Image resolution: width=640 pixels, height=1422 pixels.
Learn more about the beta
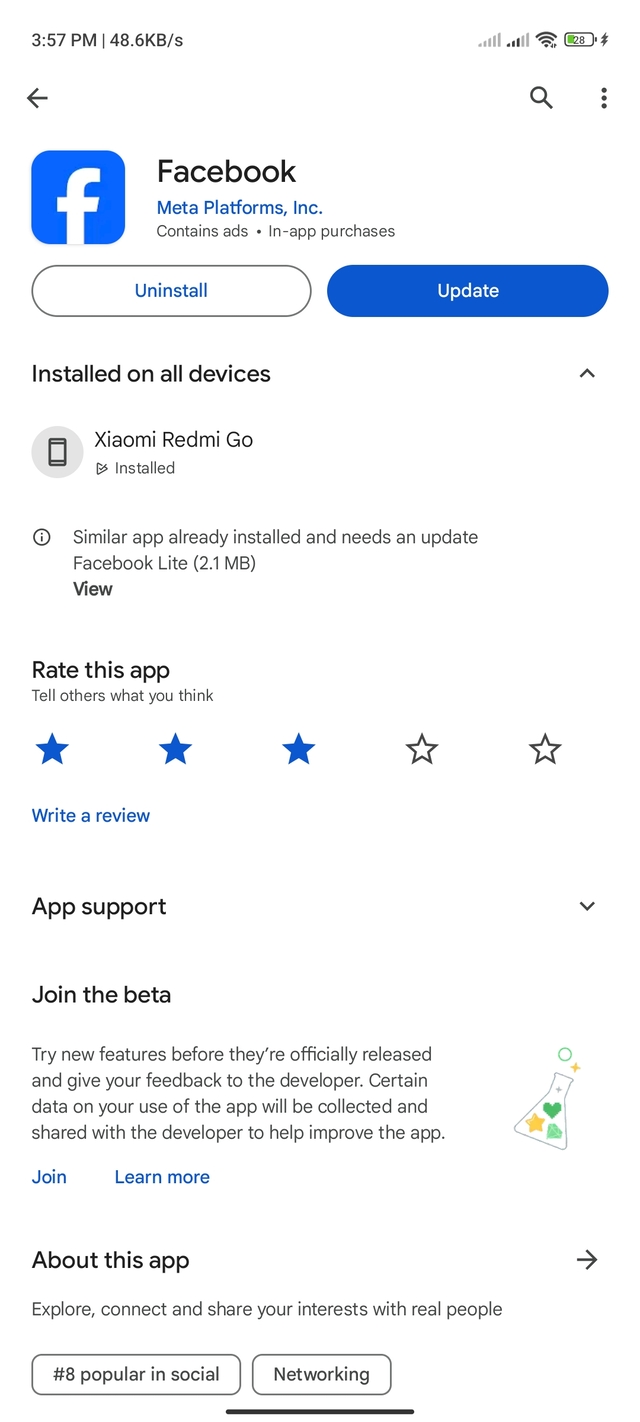click(162, 1177)
